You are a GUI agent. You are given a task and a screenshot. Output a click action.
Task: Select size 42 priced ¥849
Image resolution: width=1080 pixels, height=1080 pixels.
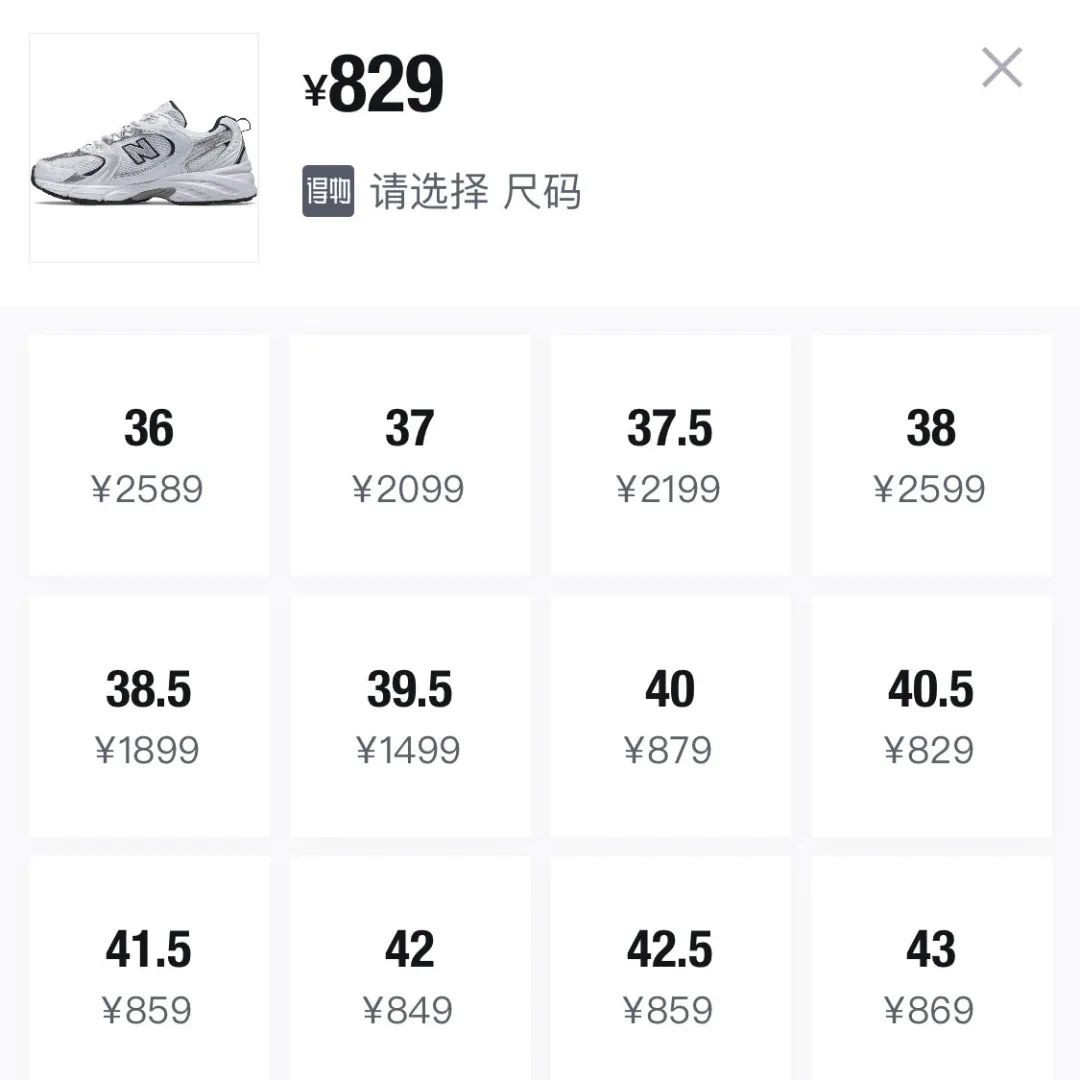pos(409,976)
